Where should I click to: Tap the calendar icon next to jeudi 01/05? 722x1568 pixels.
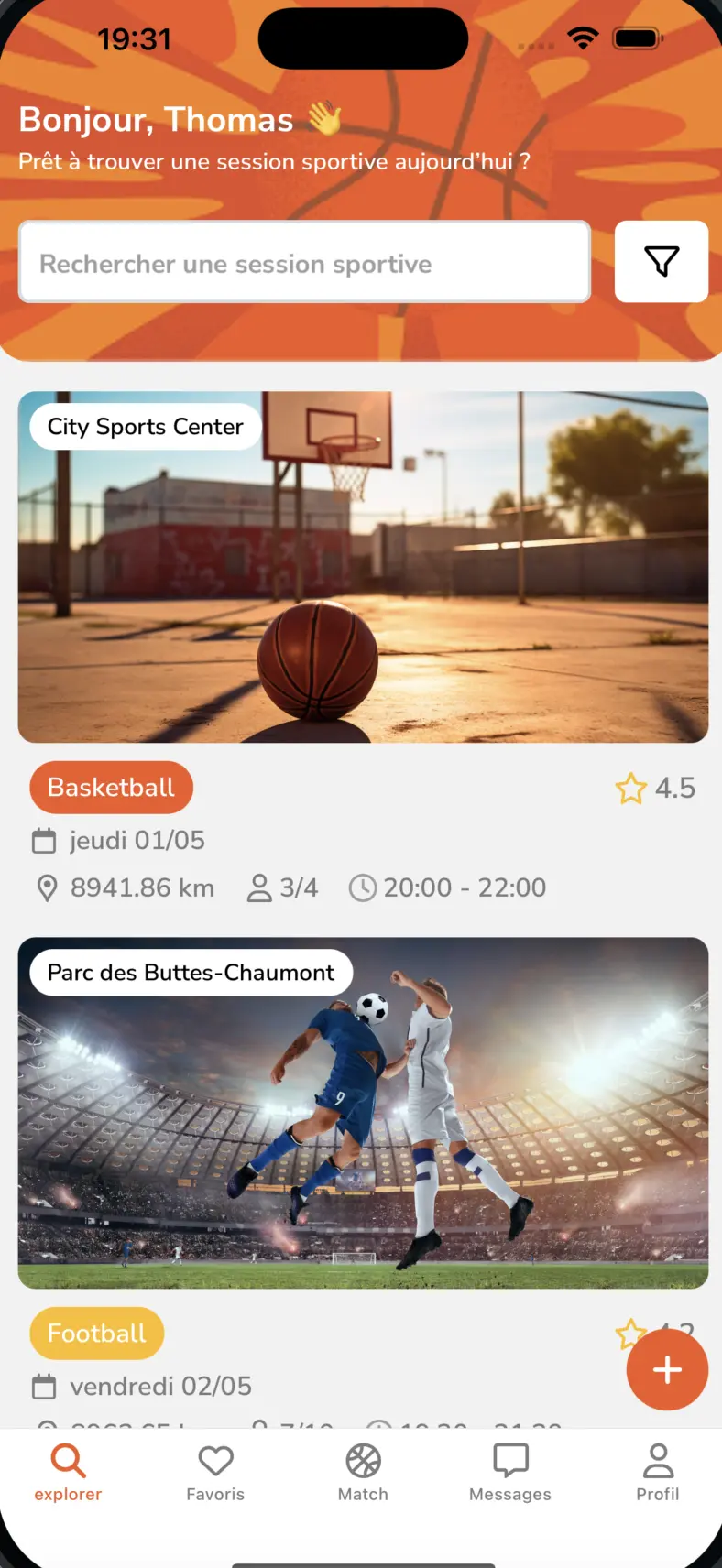(x=43, y=840)
